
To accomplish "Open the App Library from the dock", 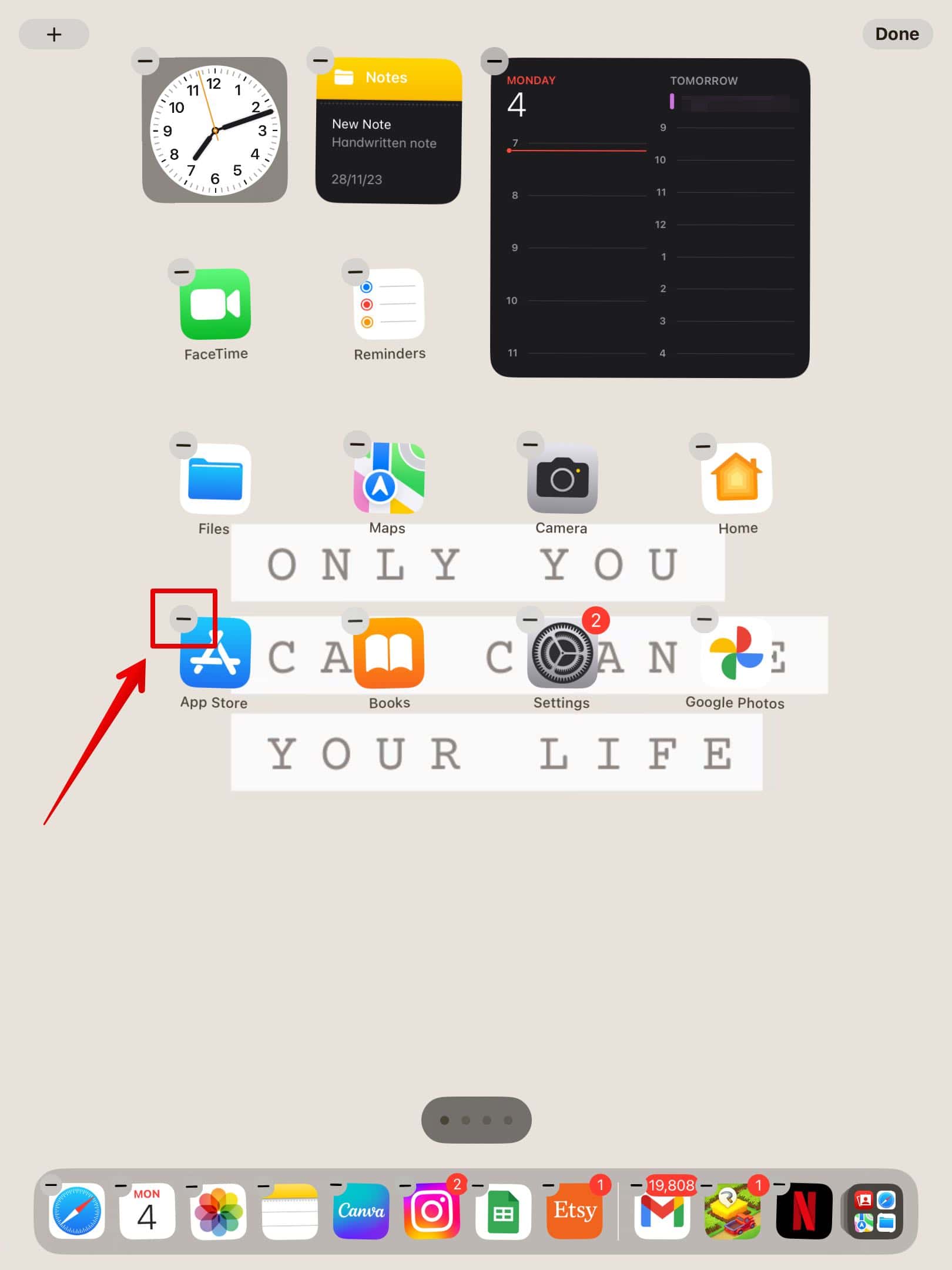I will (x=874, y=1212).
